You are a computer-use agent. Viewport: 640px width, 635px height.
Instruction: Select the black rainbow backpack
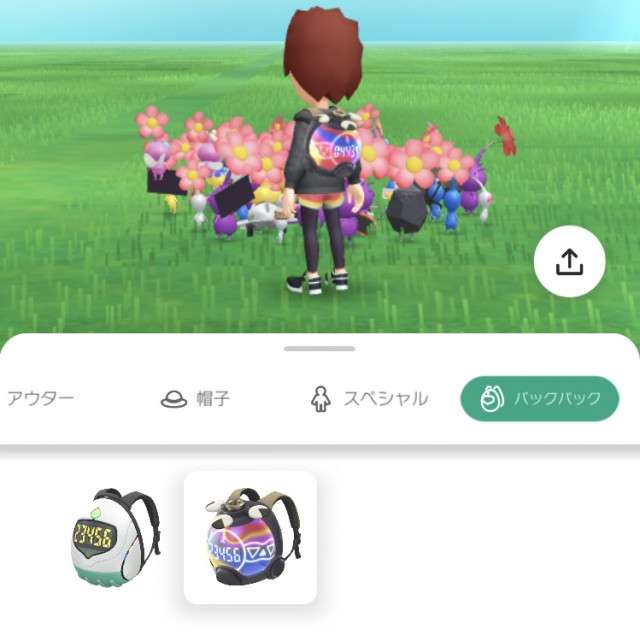click(250, 538)
